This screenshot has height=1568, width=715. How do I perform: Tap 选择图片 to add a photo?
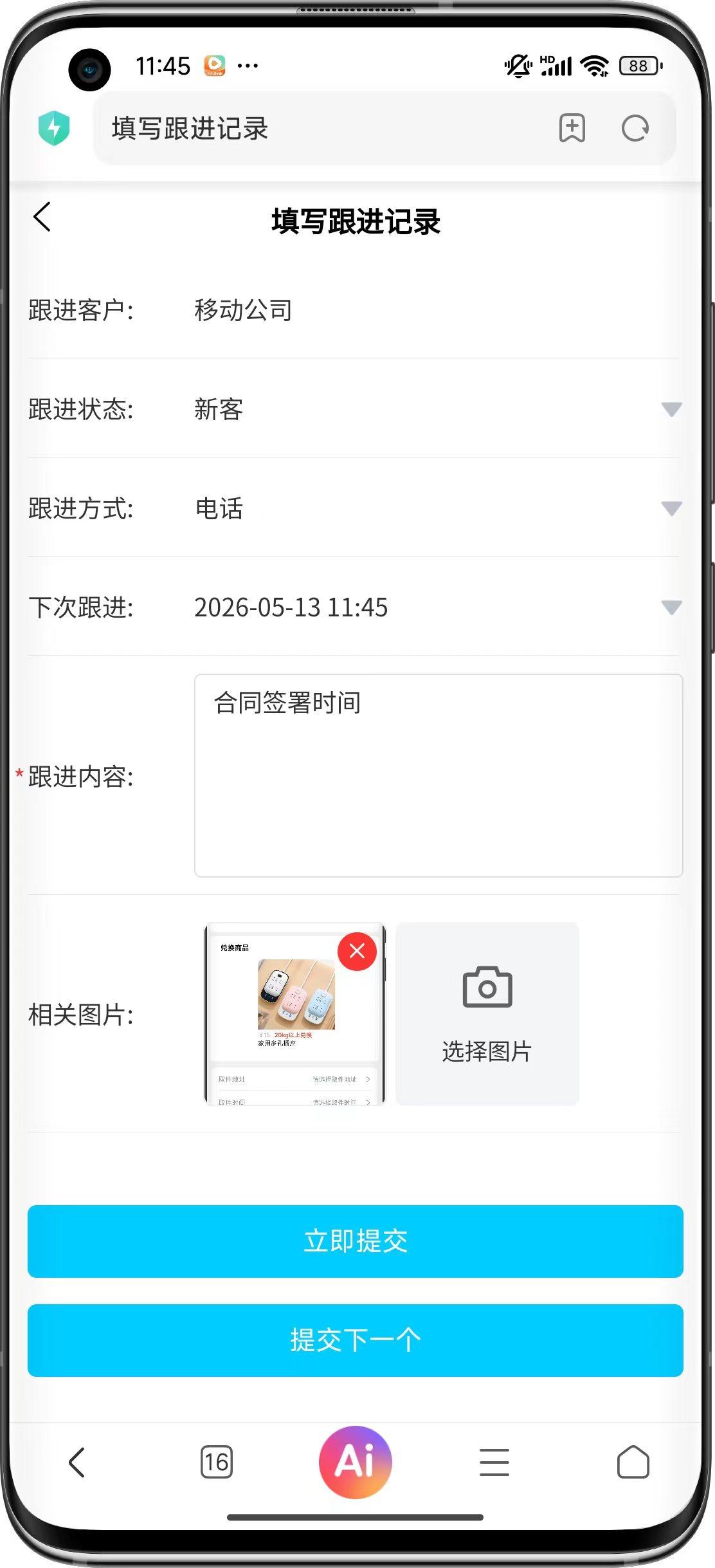487,1014
